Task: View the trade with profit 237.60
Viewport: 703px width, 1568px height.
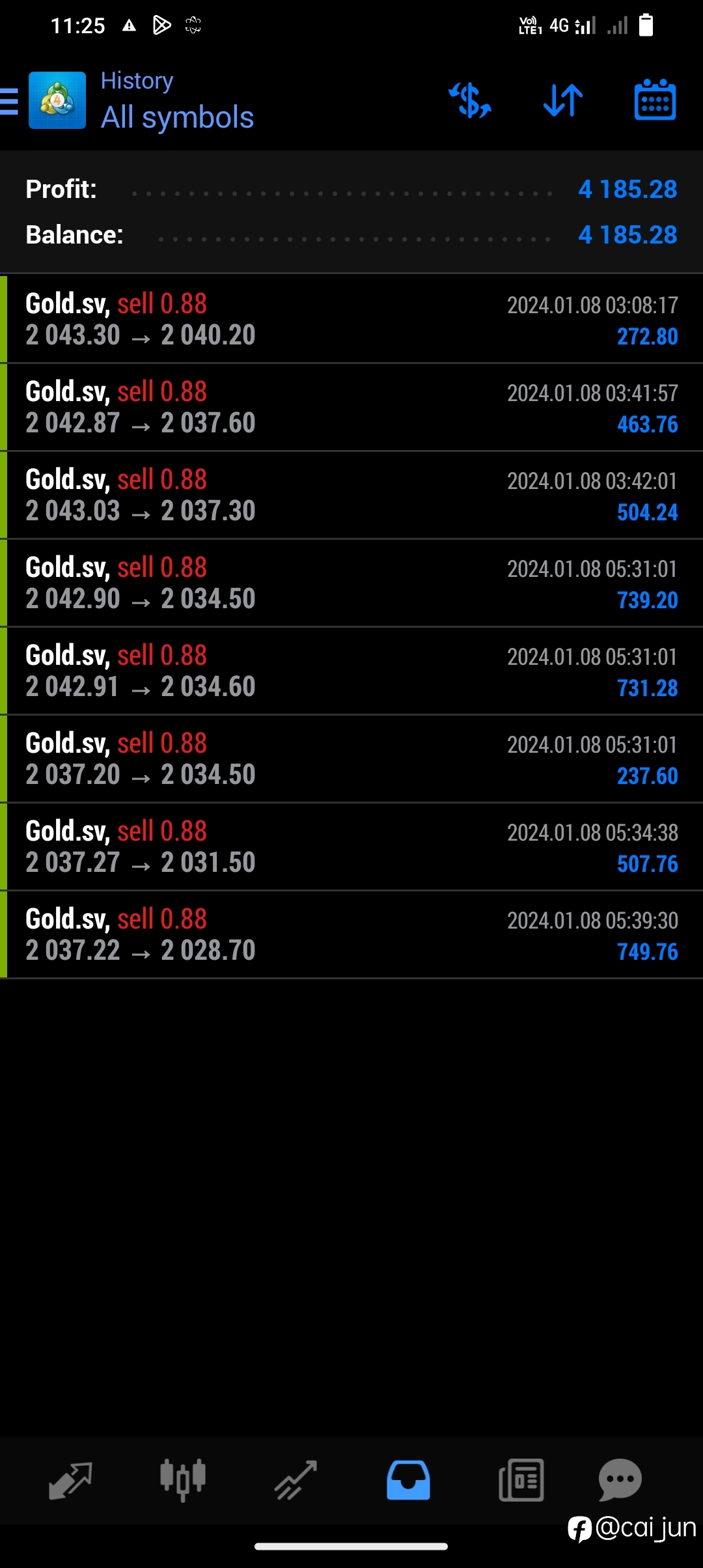Action: click(x=351, y=759)
